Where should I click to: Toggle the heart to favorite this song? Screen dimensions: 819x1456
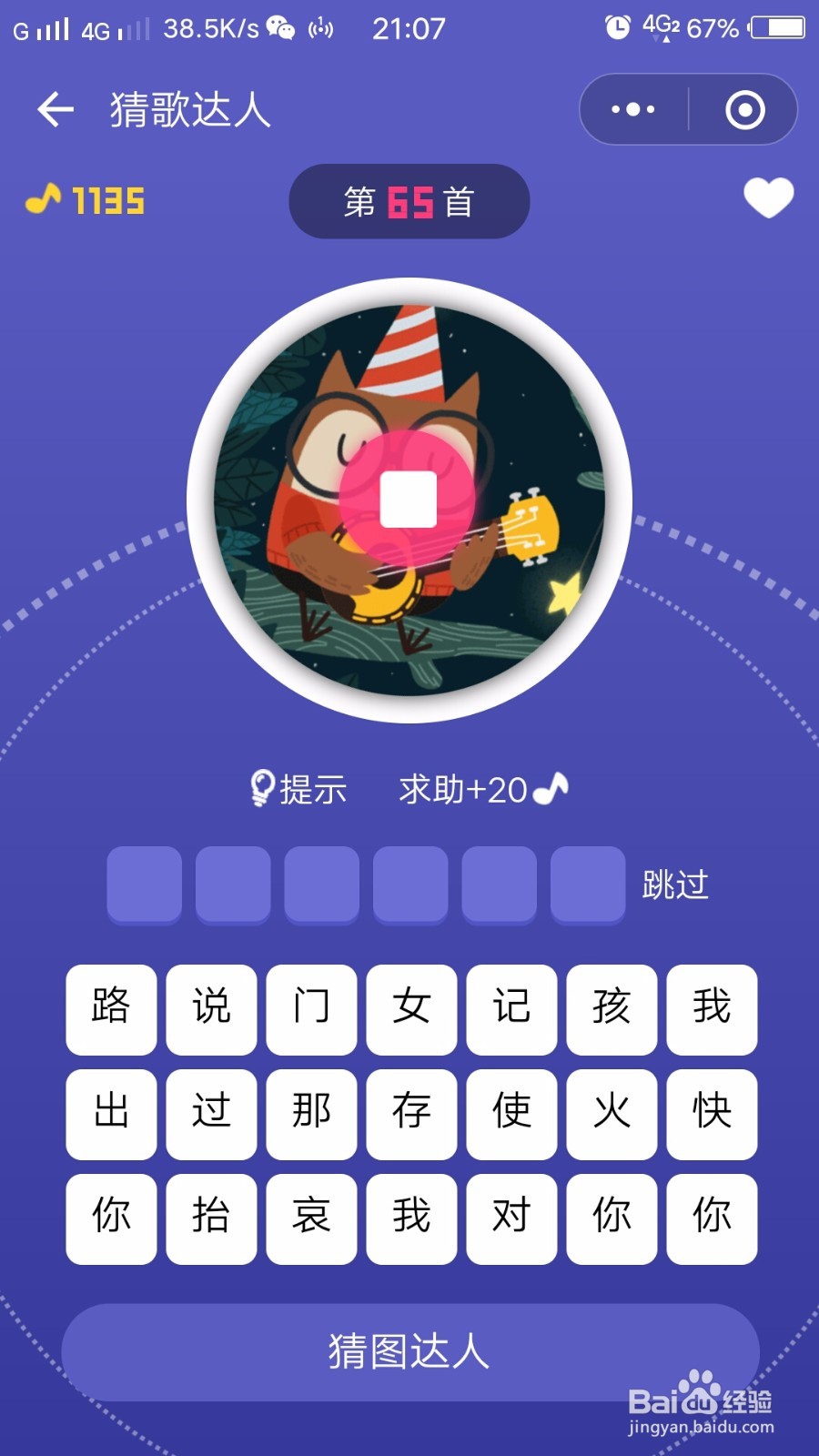769,198
